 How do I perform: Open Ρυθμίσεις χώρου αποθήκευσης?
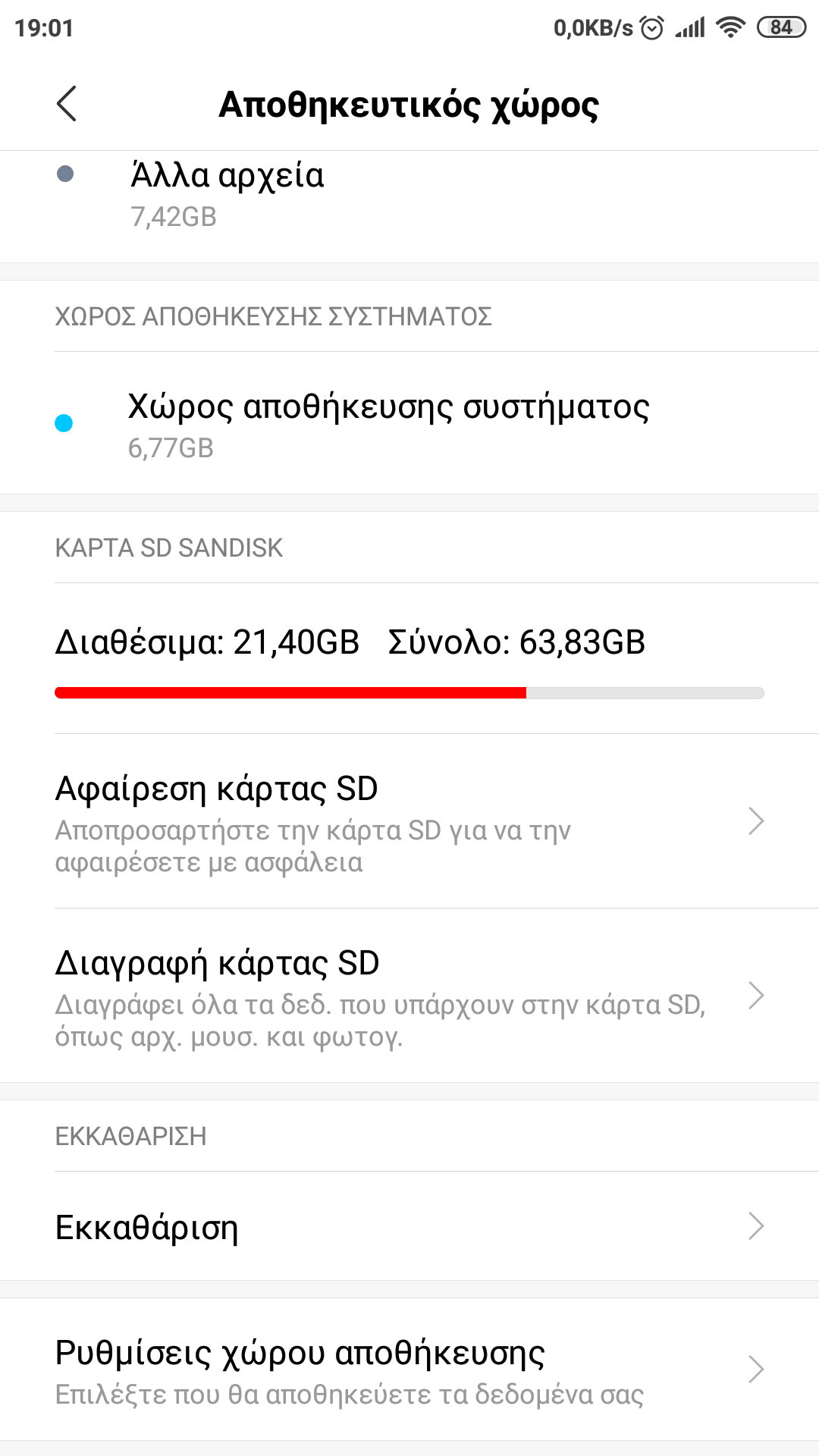point(409,1371)
